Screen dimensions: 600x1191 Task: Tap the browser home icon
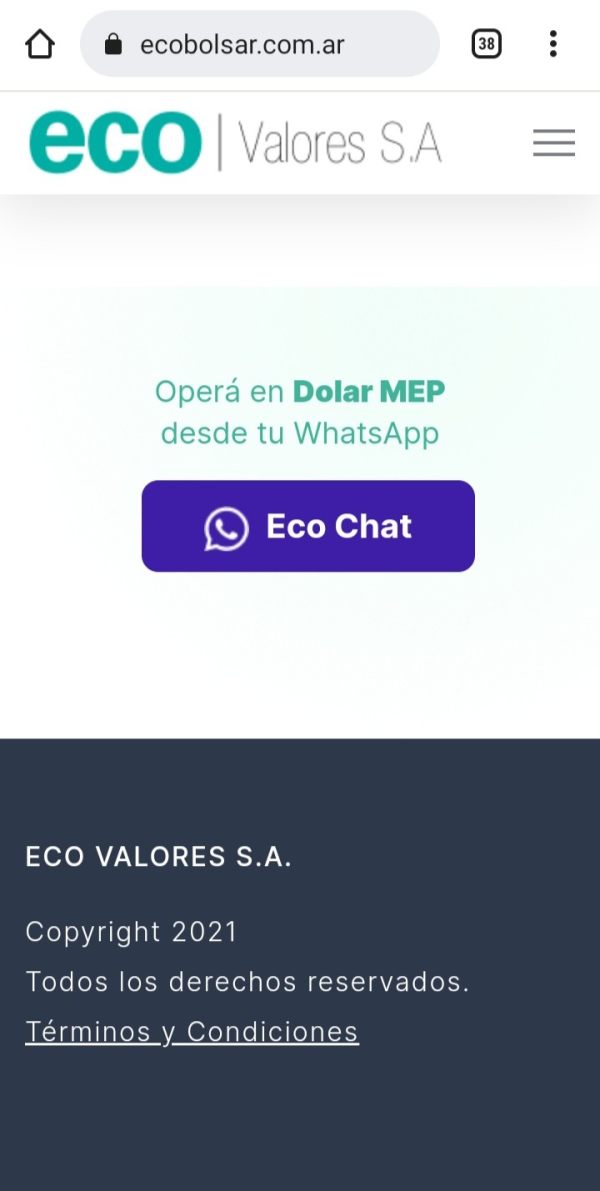point(39,44)
